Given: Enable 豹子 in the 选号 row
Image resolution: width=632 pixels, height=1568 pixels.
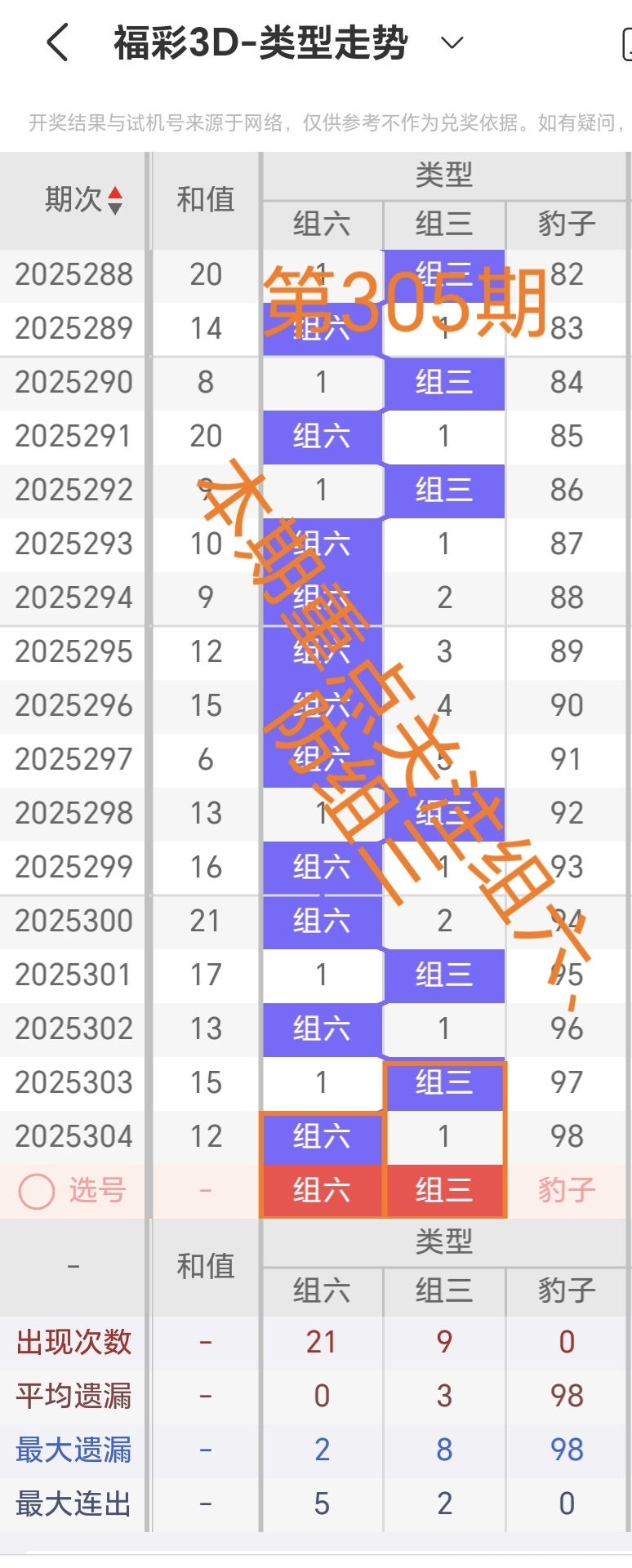Looking at the screenshot, I should point(566,1191).
